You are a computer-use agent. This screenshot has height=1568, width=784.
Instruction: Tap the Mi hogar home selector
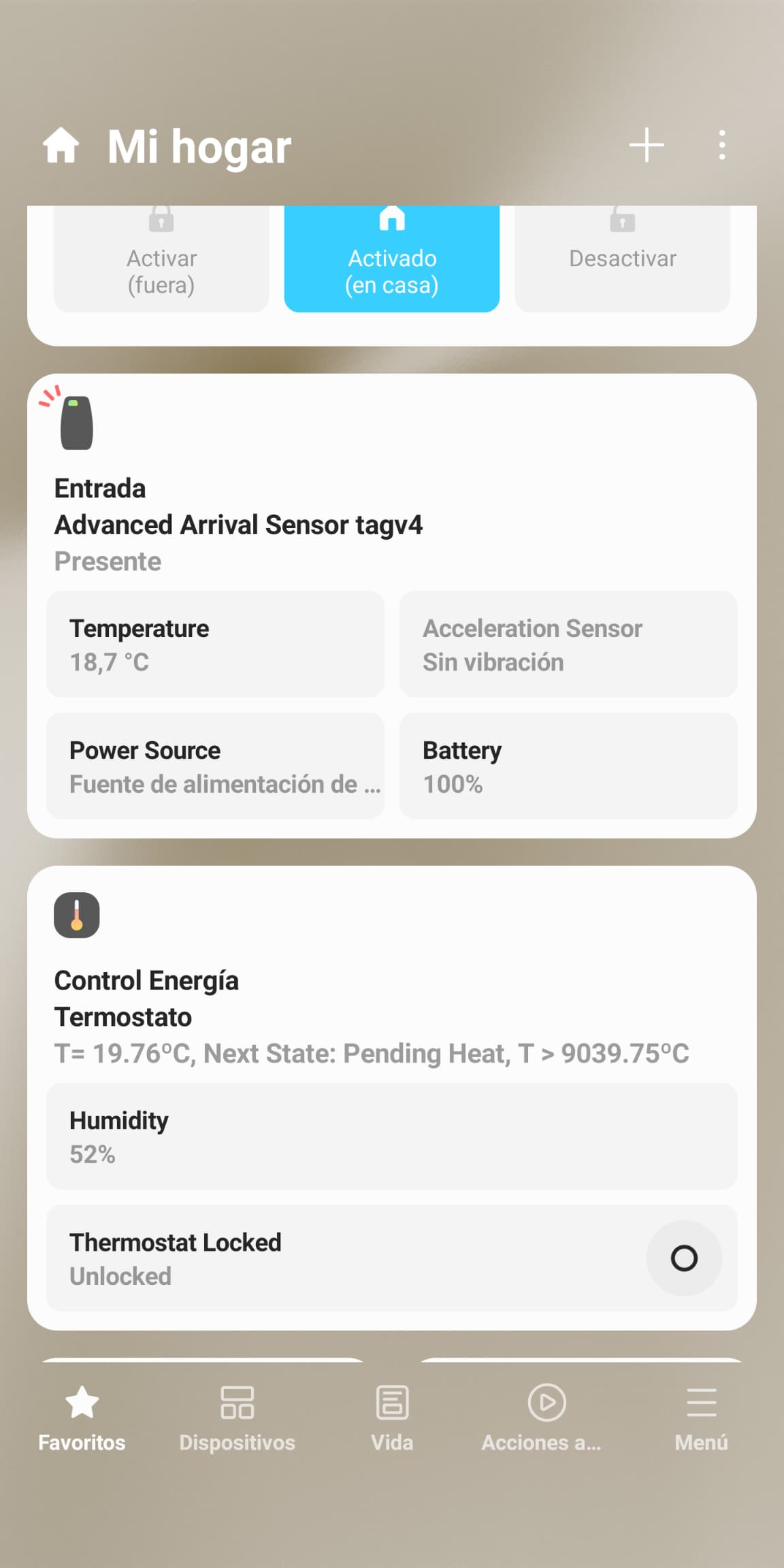pyautogui.click(x=199, y=147)
